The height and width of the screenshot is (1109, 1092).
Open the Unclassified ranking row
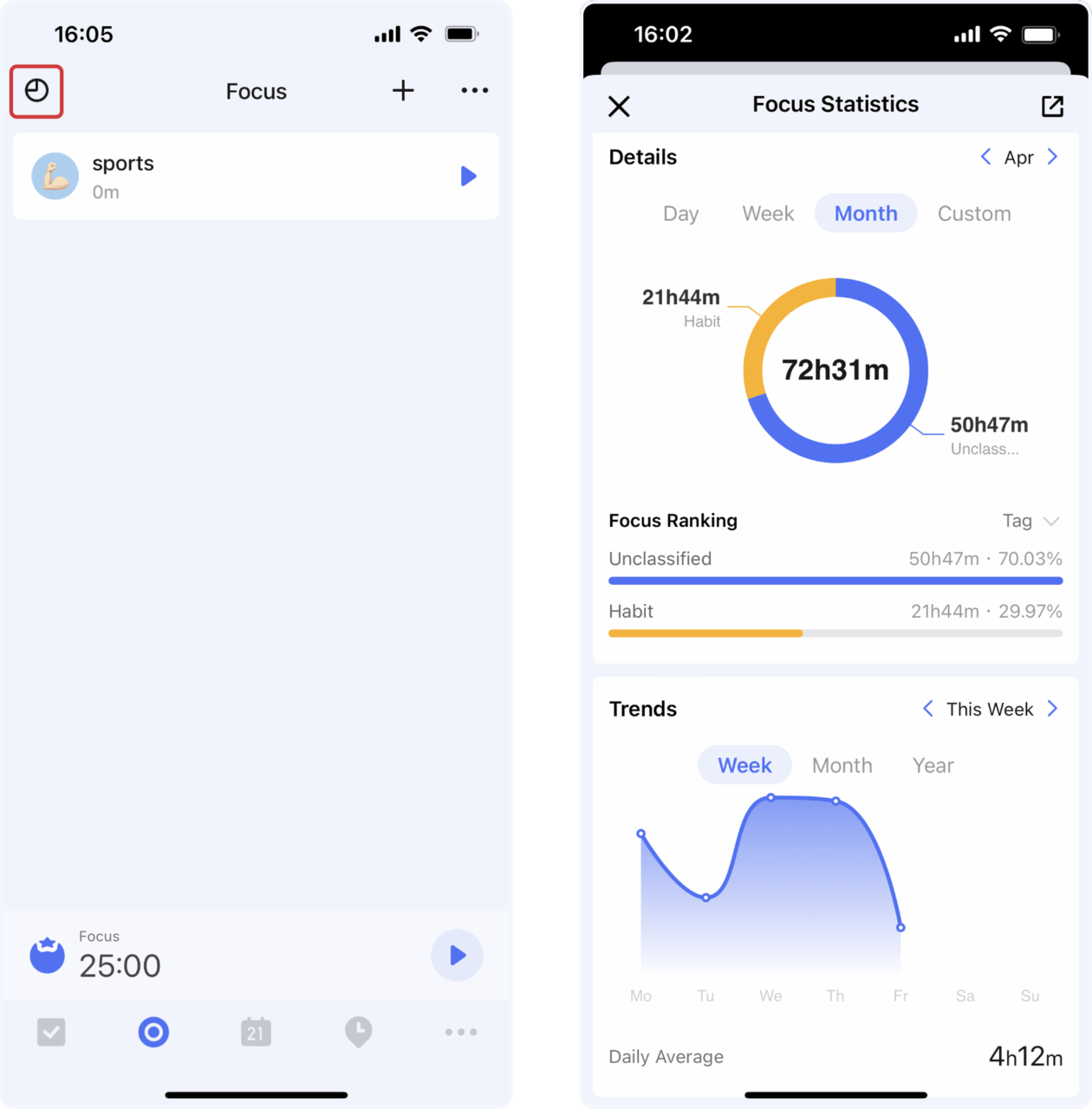pos(835,567)
